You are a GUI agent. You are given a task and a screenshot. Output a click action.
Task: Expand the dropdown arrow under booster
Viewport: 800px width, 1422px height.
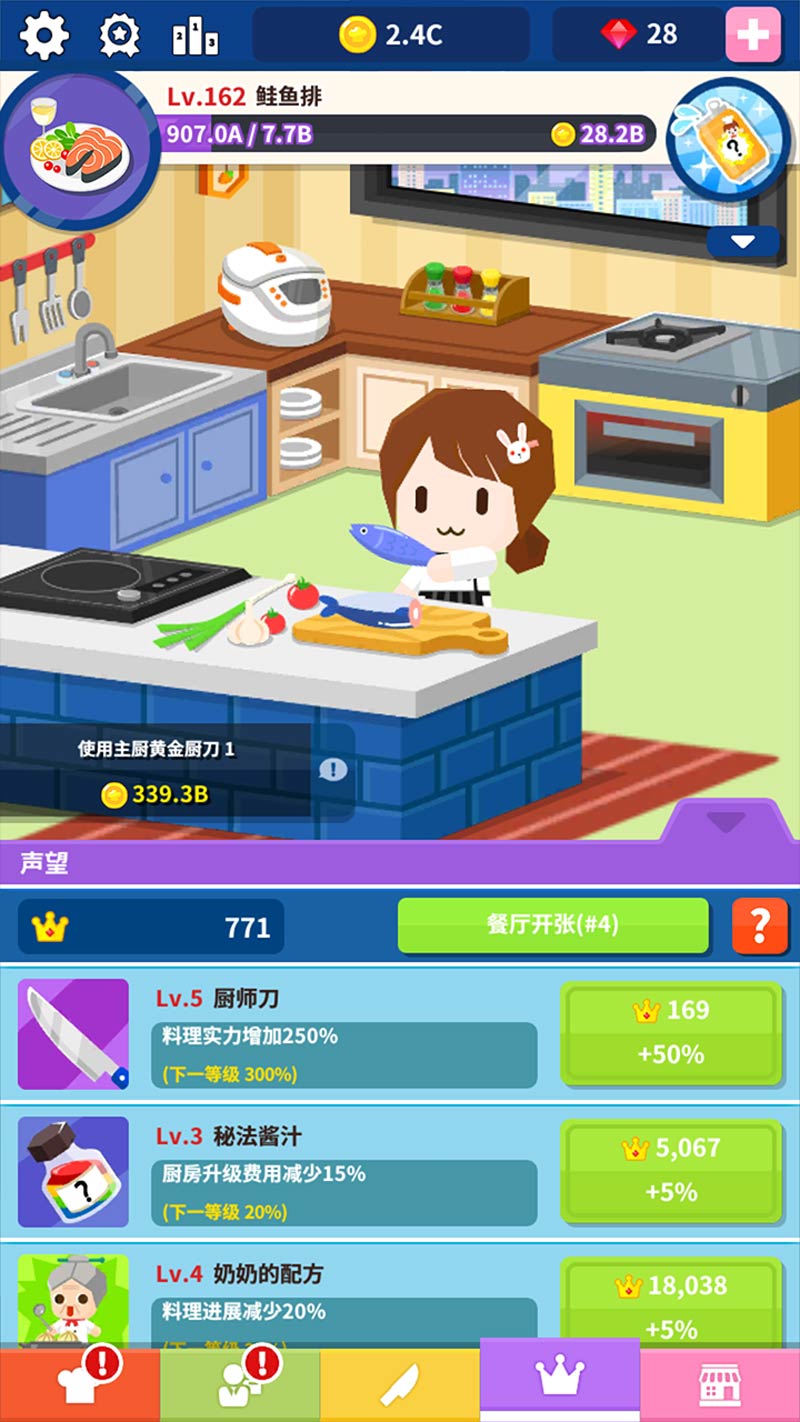pos(742,241)
